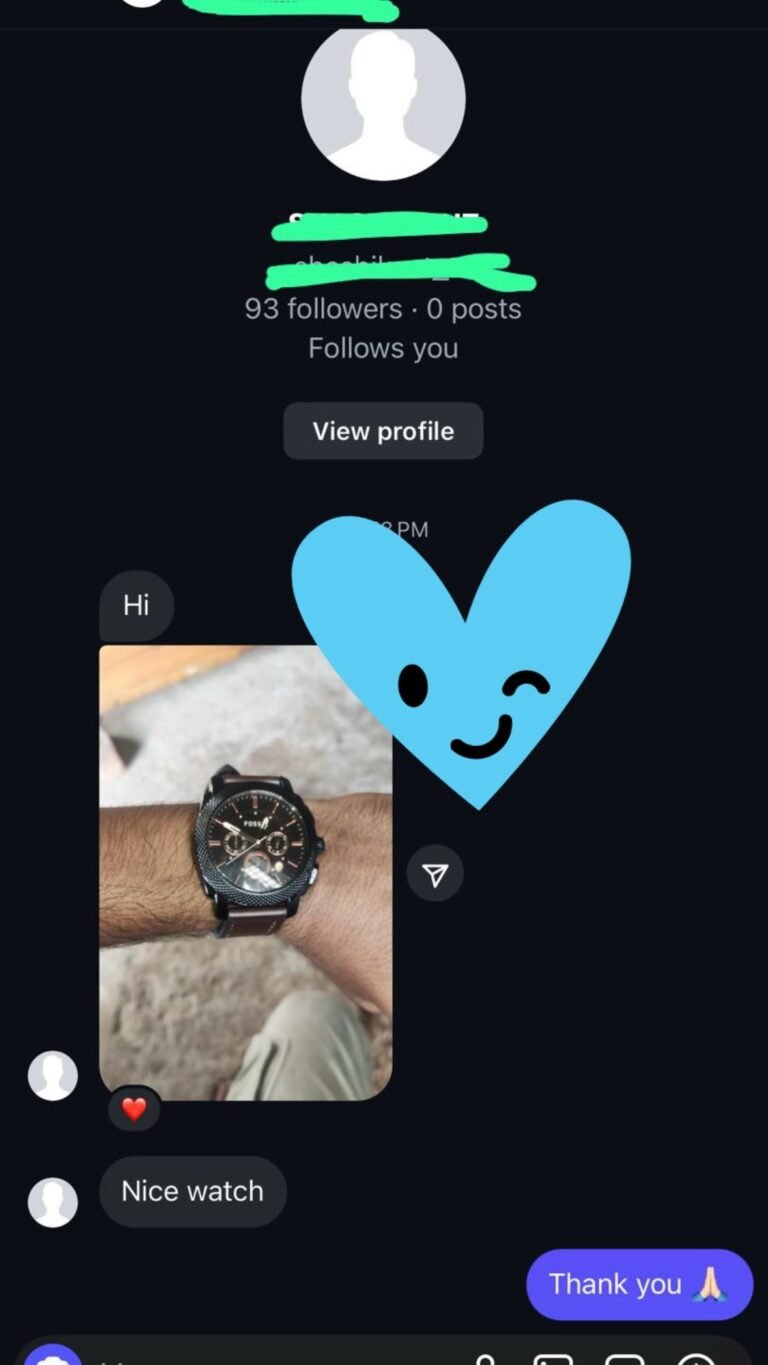Toggle the red heart reaction on the photo
The image size is (768, 1365).
coord(134,1108)
